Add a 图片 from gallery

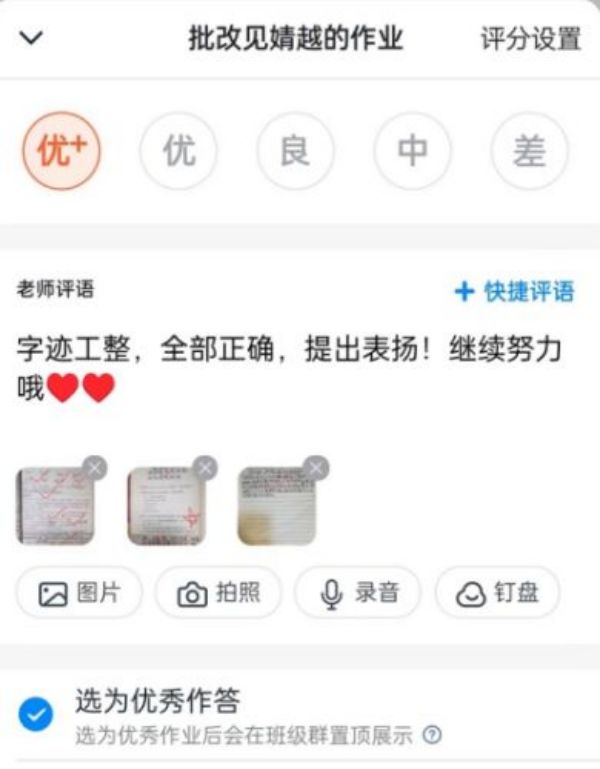pos(79,593)
